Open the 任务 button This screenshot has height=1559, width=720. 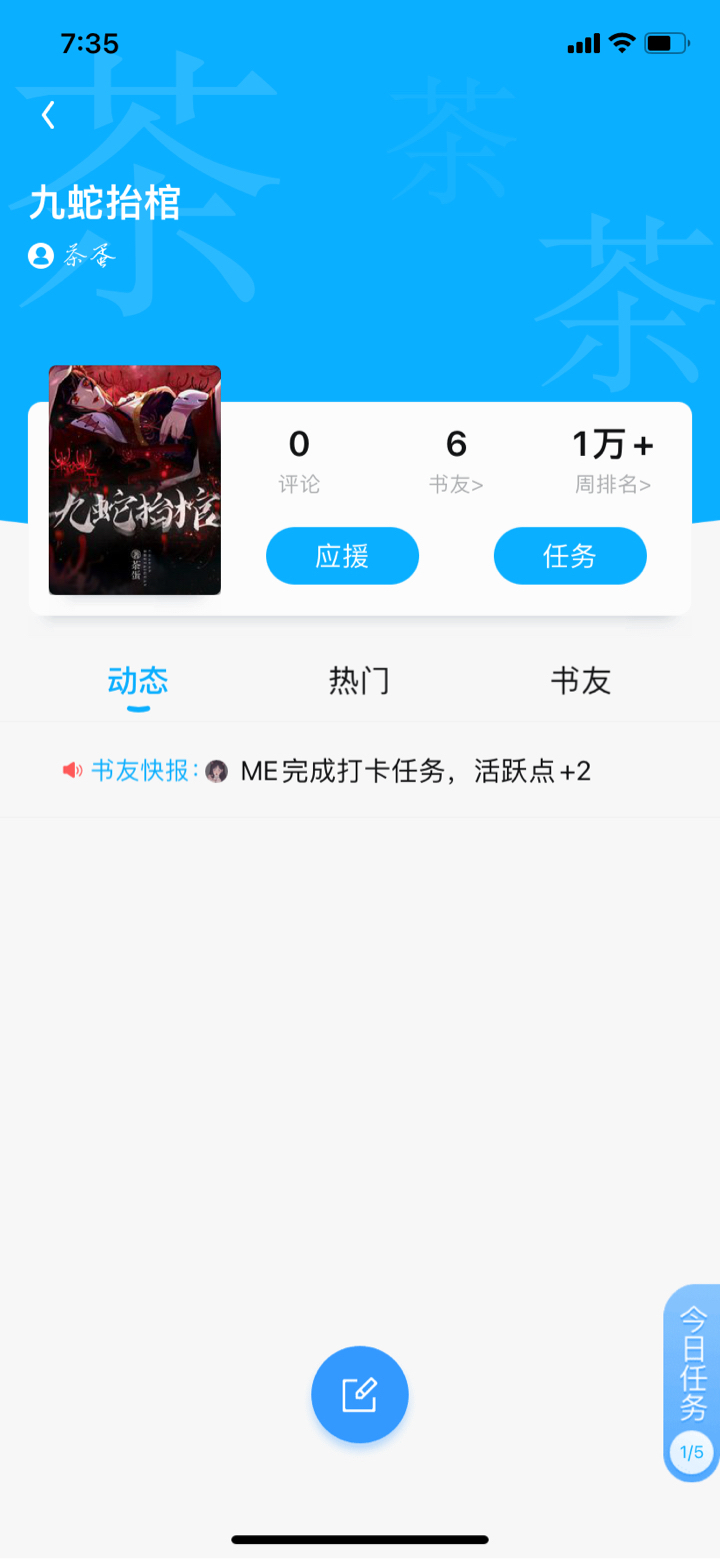pyautogui.click(x=570, y=556)
